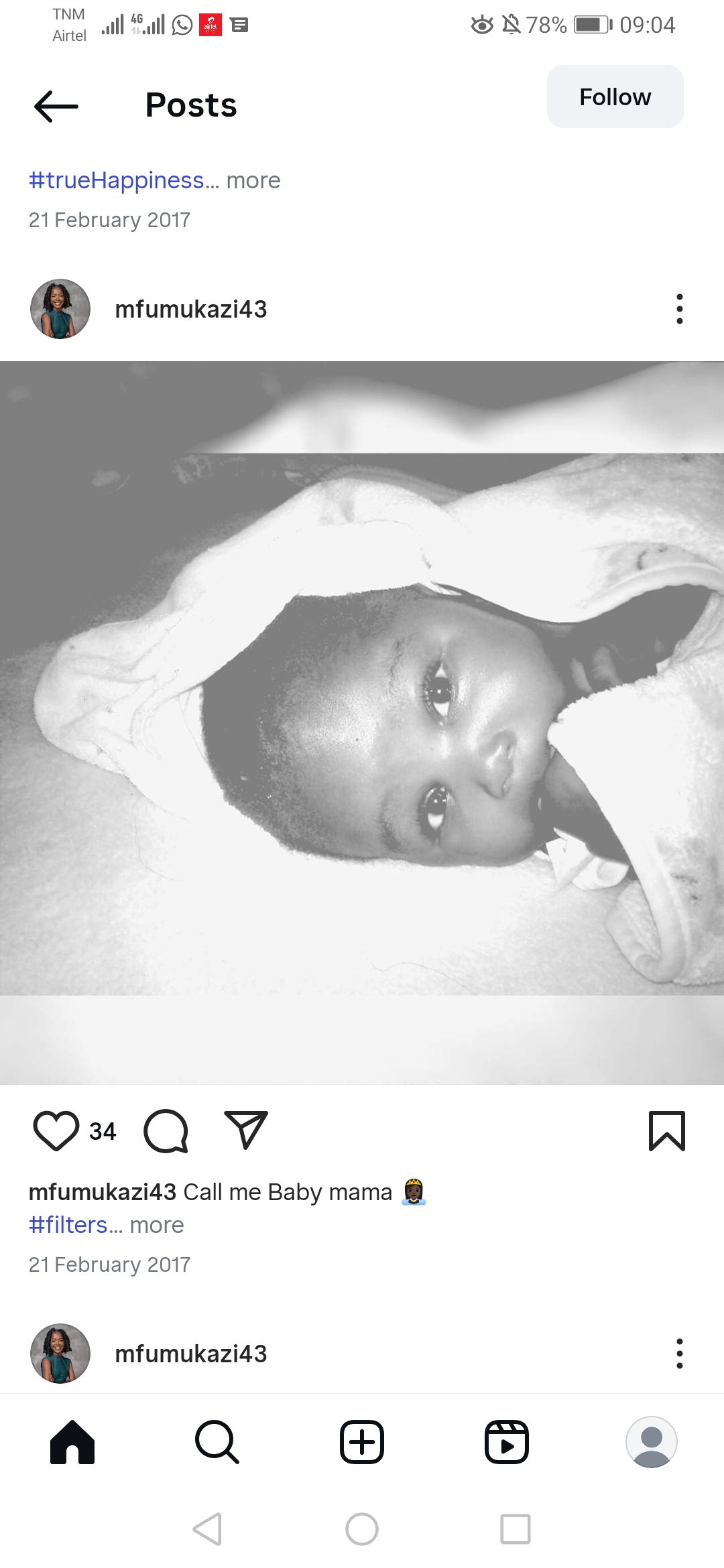Save the Call me Baby mama post
The width and height of the screenshot is (724, 1568).
coord(666,1131)
